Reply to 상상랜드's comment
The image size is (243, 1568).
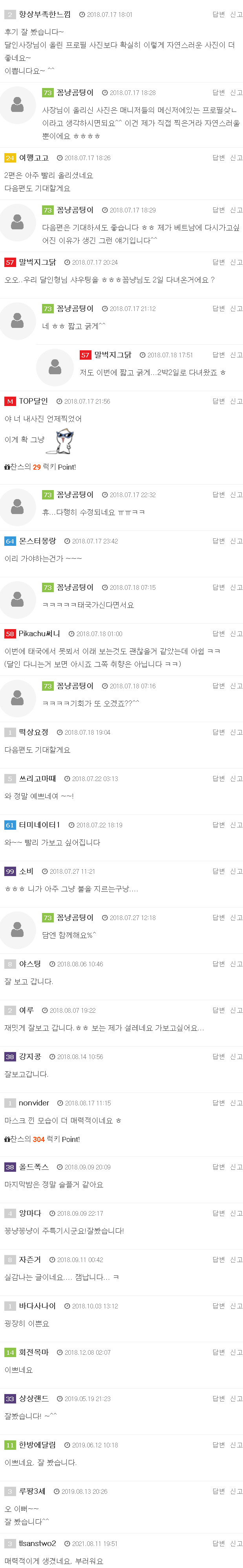click(x=218, y=1398)
